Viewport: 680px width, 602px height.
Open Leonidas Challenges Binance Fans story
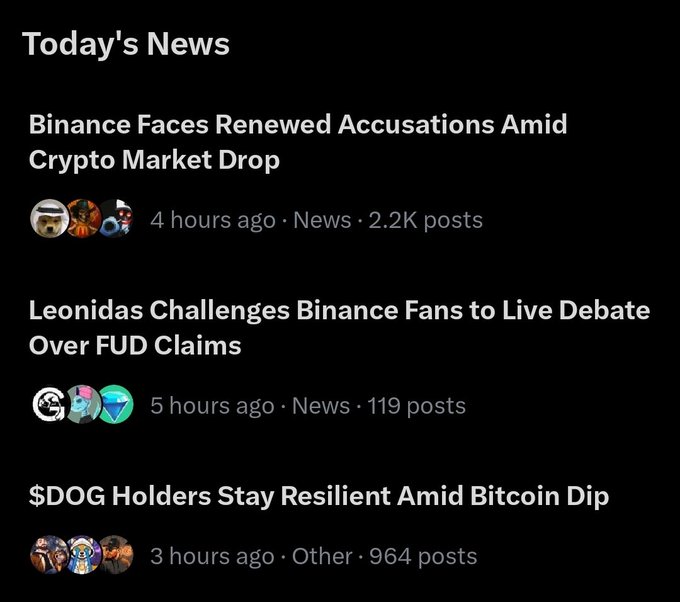pyautogui.click(x=338, y=328)
